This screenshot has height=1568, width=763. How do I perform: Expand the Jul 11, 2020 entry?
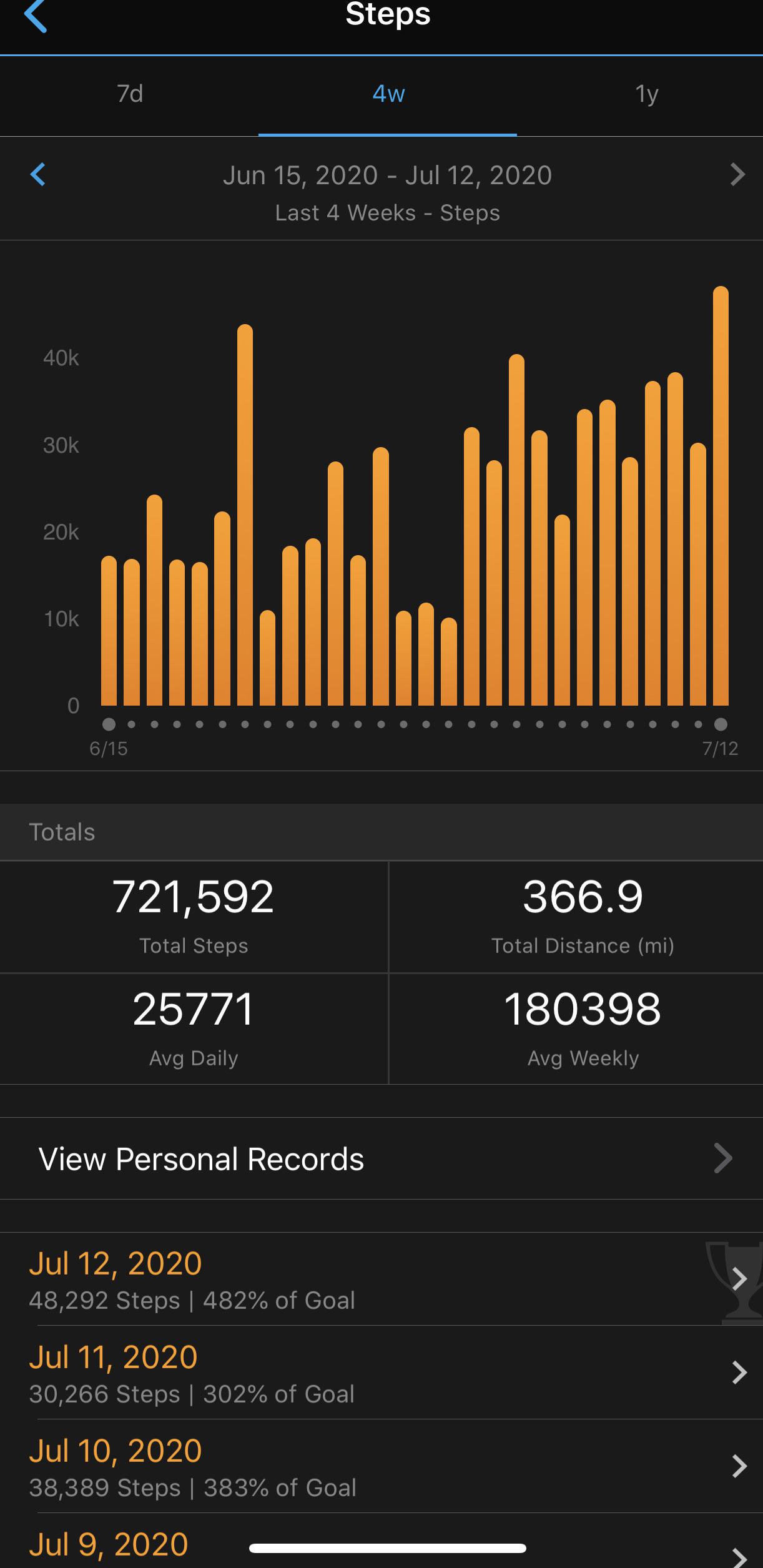[x=113, y=1356]
